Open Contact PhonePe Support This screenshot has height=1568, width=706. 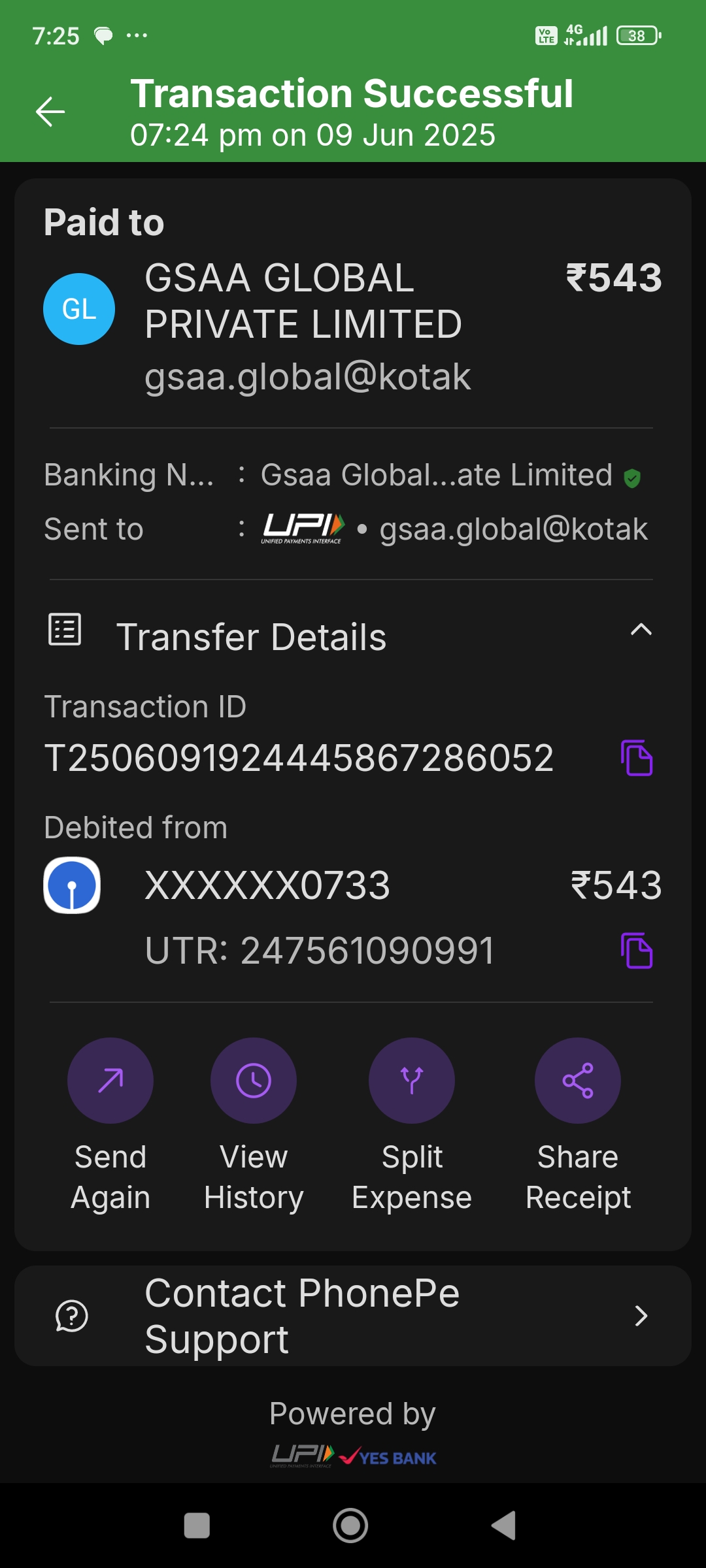[x=353, y=1316]
